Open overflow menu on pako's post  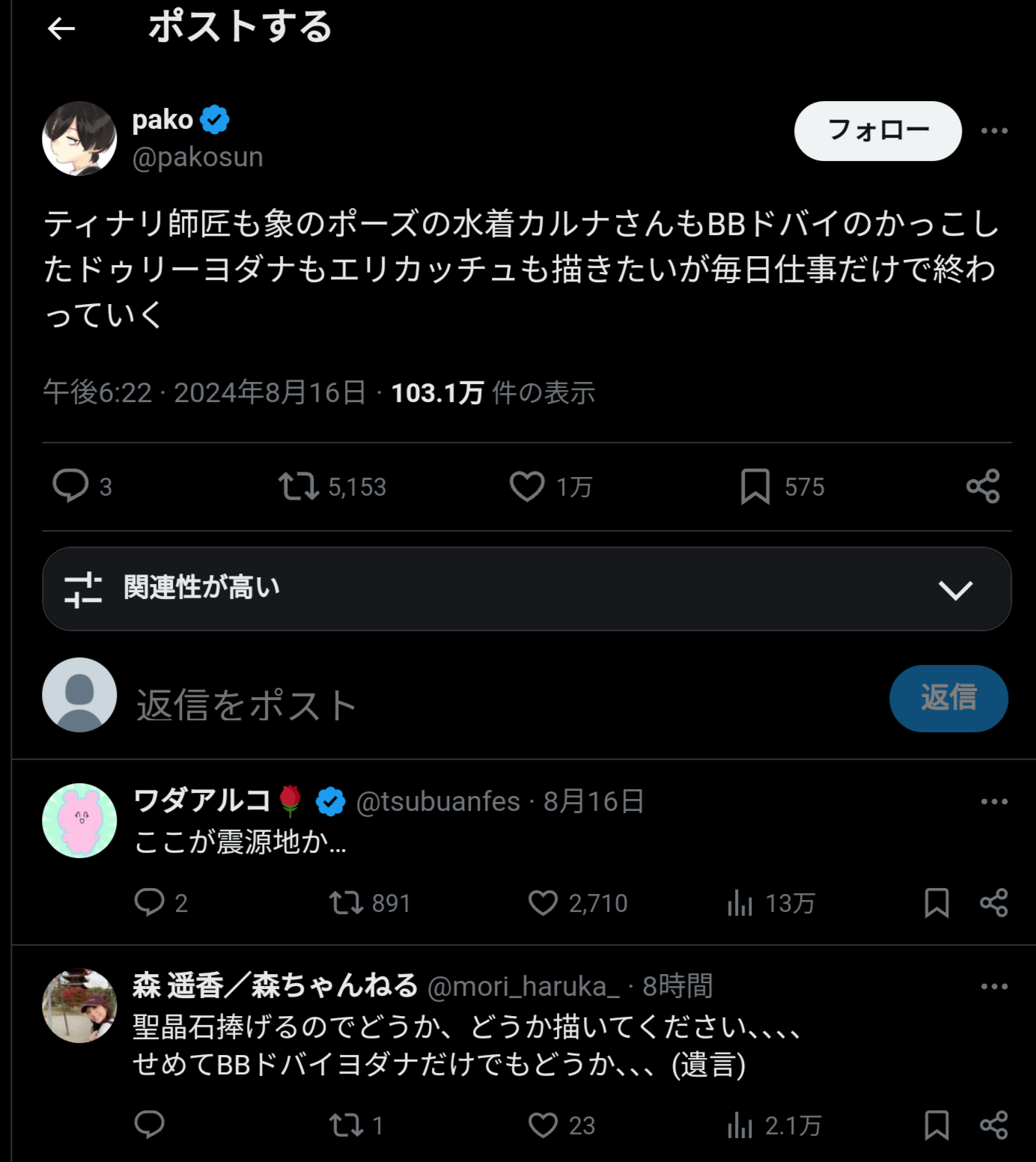point(994,131)
